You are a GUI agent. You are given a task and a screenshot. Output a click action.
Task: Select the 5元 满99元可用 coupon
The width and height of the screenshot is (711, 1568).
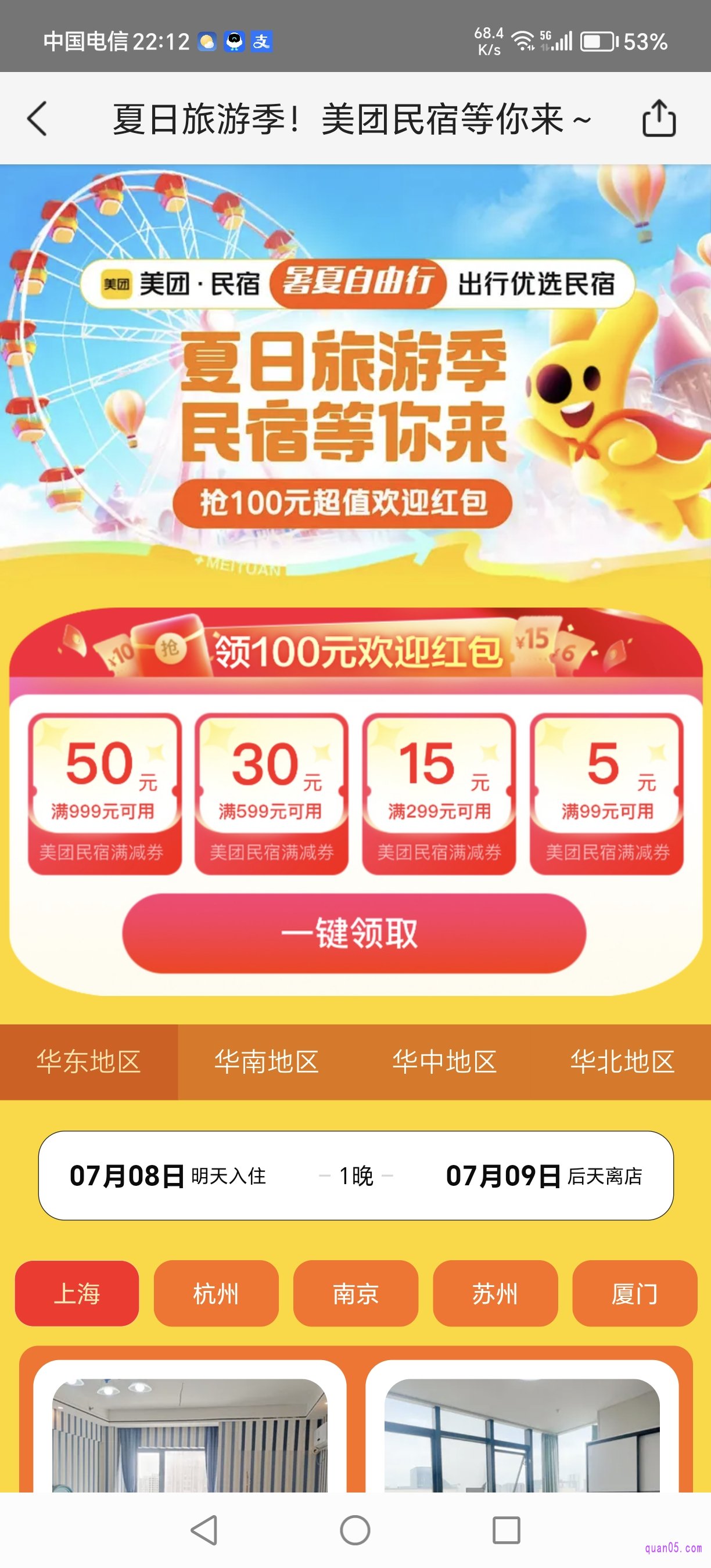coord(606,793)
